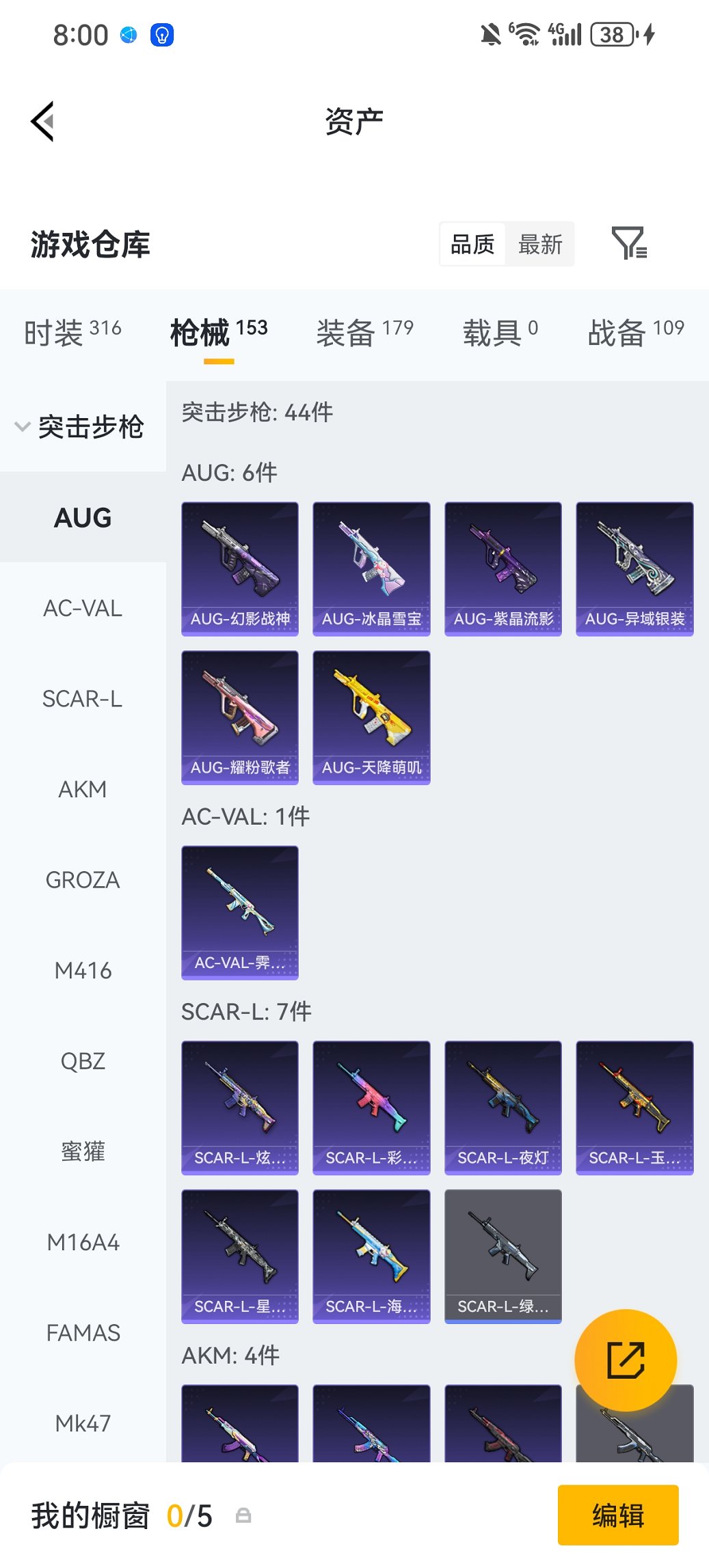
Task: View the AC-VAL skin tile
Action: pyautogui.click(x=240, y=912)
